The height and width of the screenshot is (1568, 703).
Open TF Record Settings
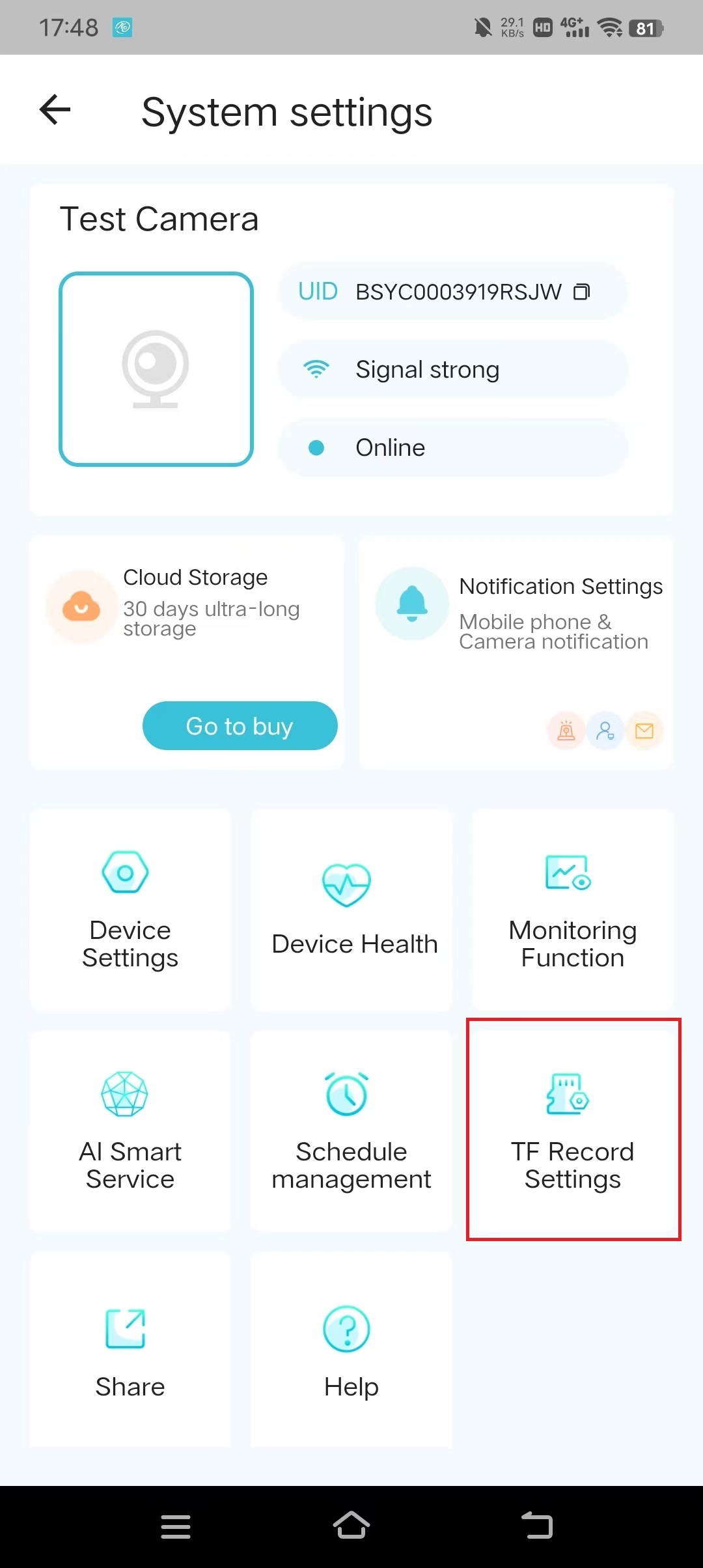(x=573, y=1129)
